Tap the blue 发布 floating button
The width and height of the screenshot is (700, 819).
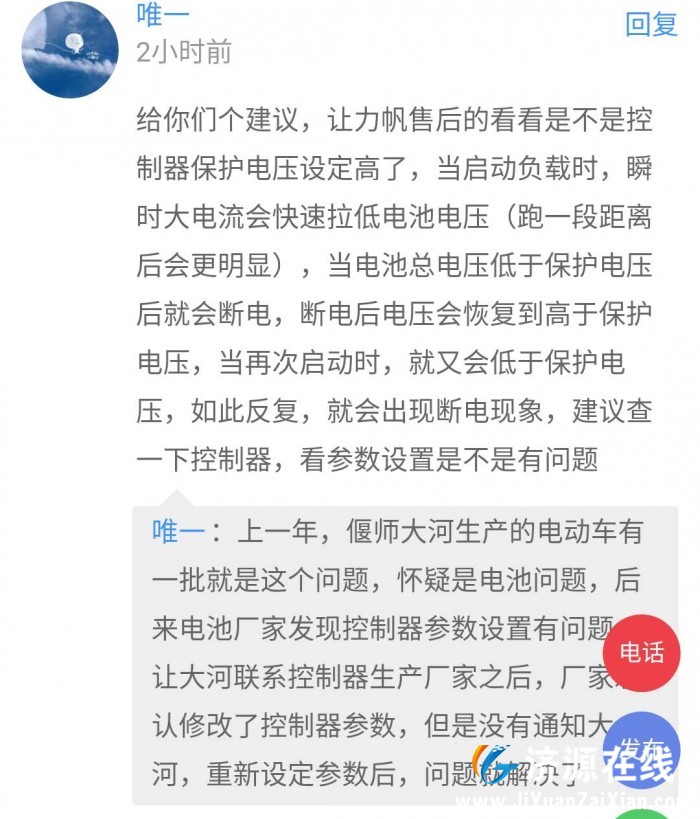tap(641, 749)
